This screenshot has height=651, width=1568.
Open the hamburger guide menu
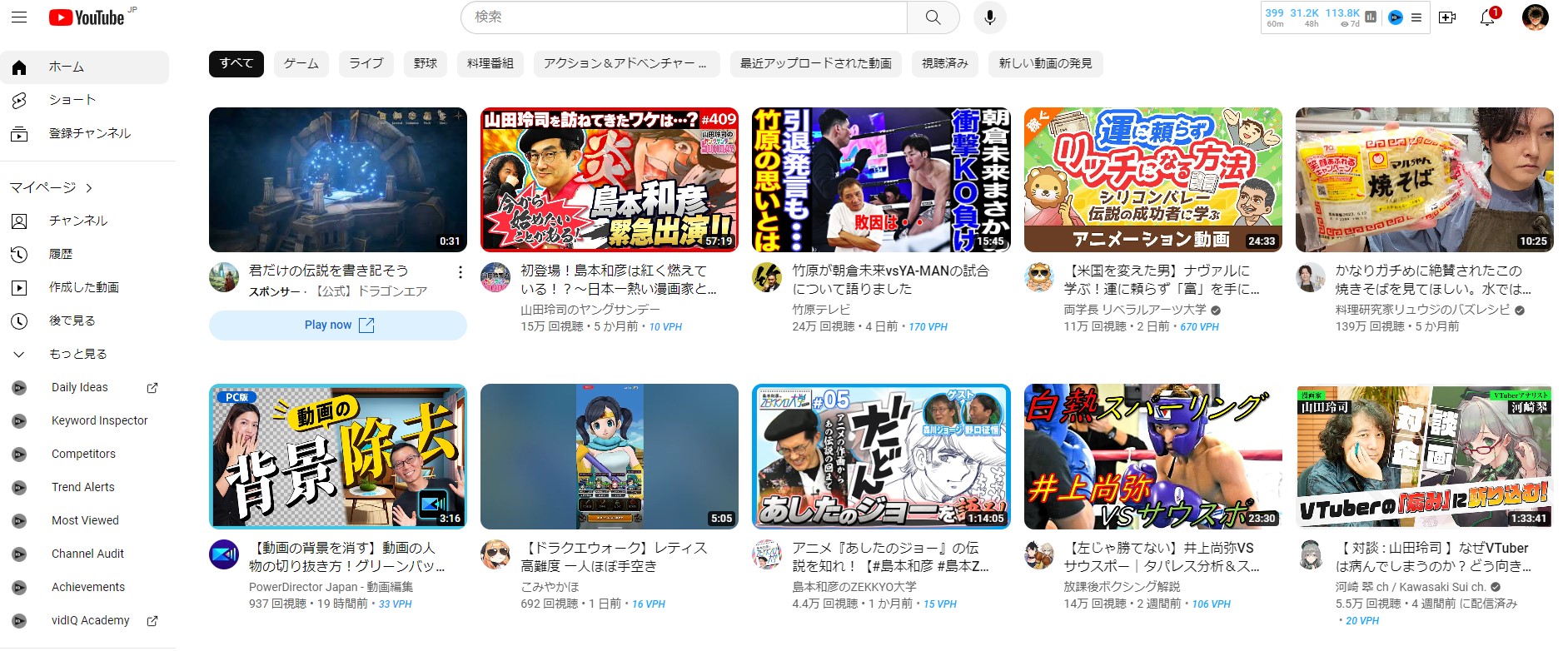[x=19, y=17]
